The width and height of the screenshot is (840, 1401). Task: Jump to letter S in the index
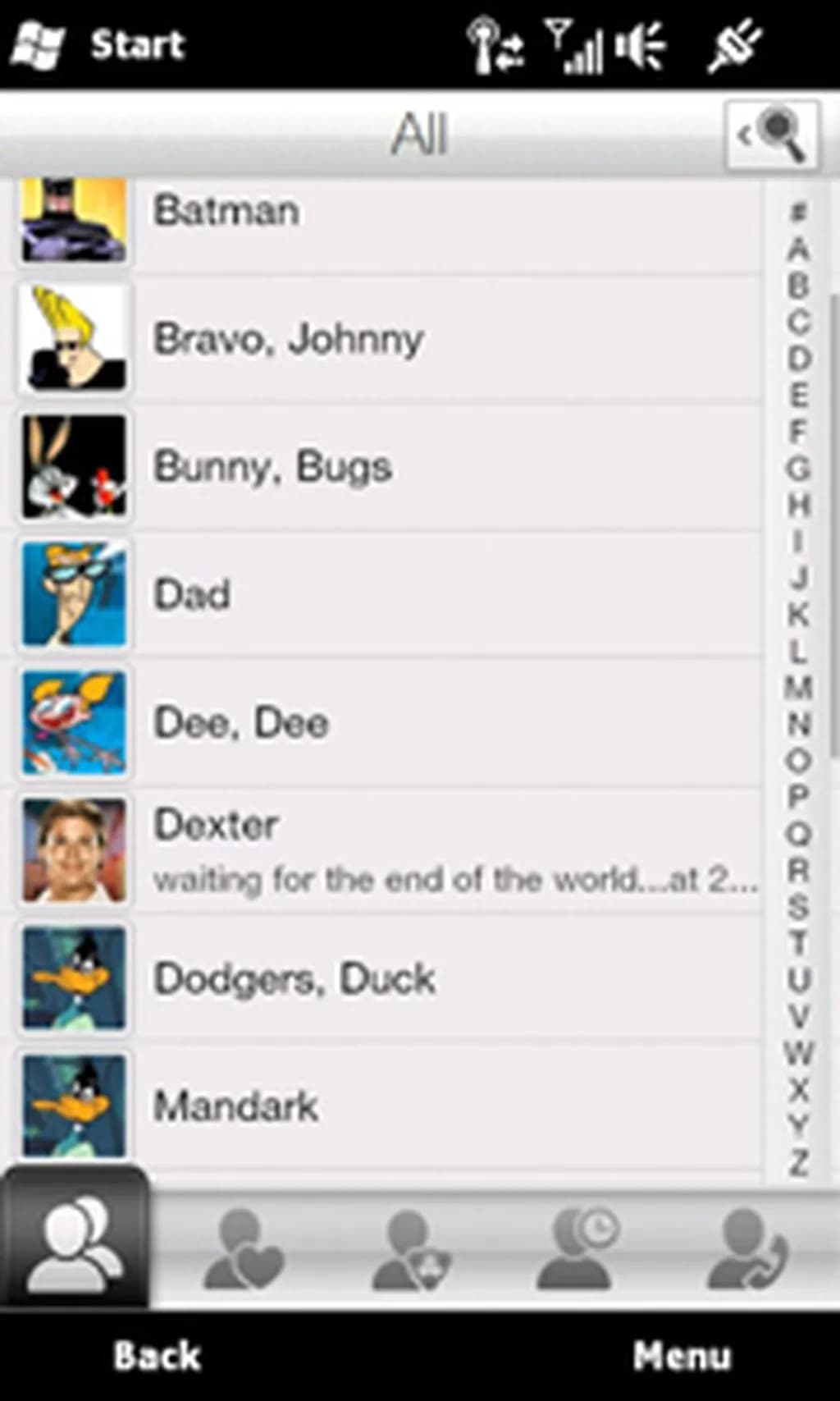799,906
